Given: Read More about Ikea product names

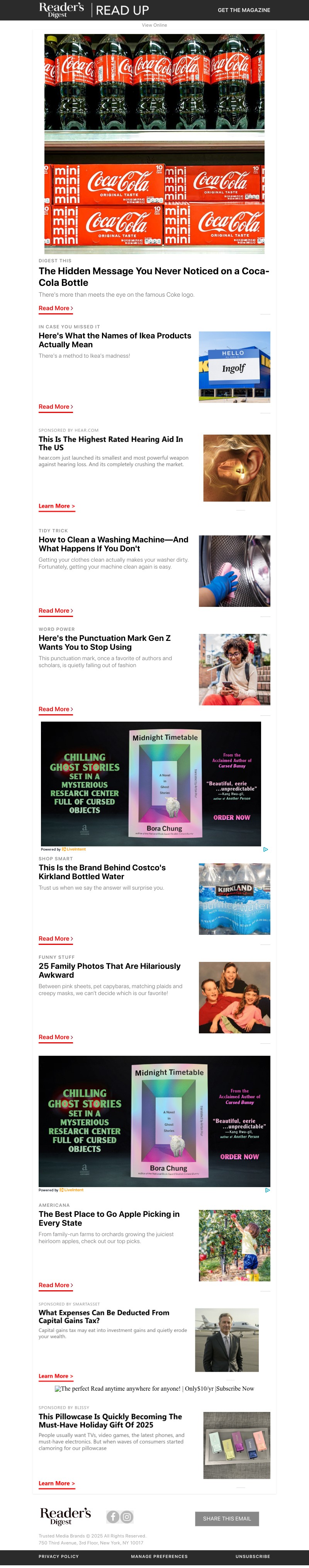Looking at the screenshot, I should (x=55, y=407).
